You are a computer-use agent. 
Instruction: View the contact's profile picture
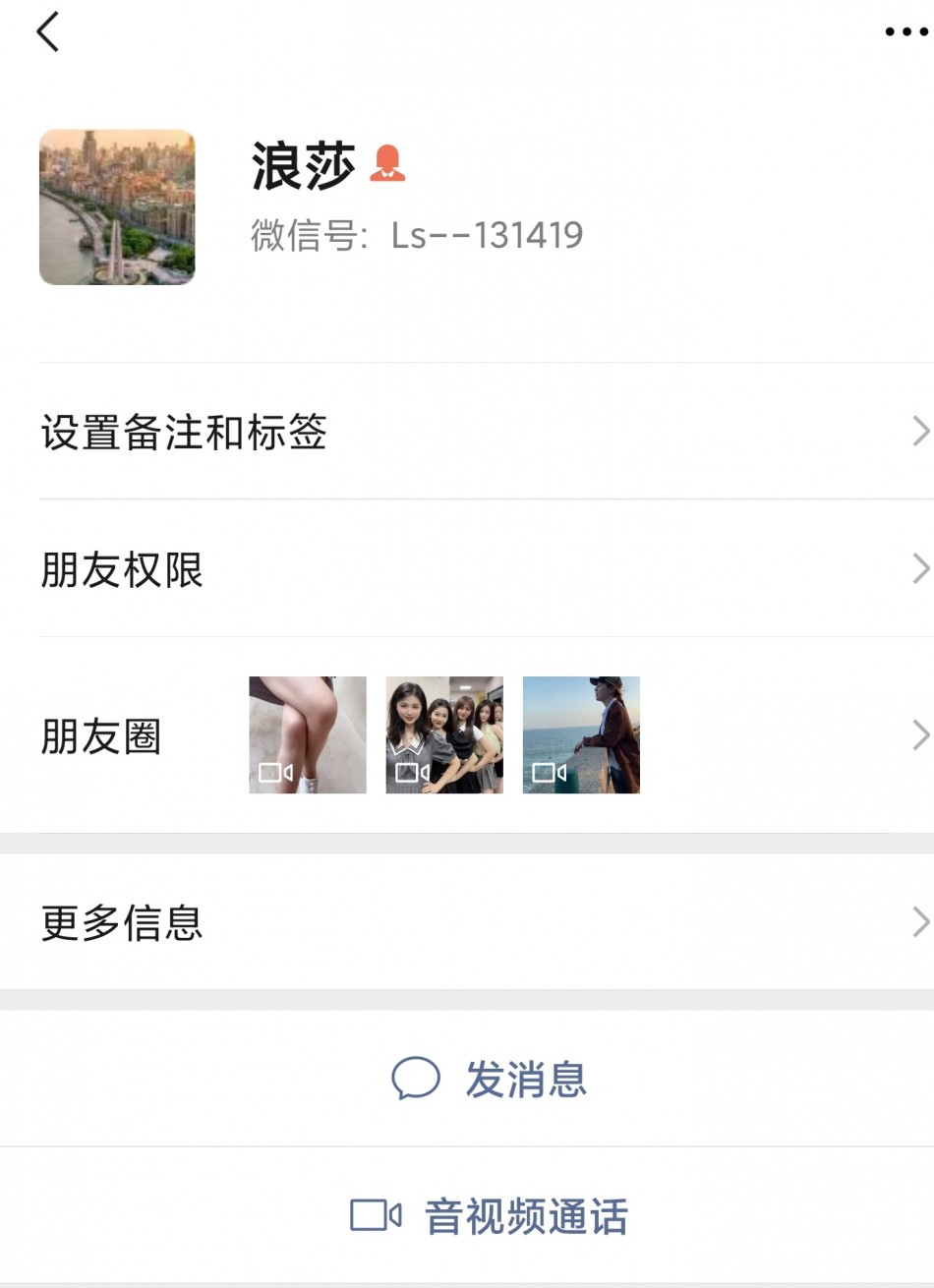(x=117, y=207)
